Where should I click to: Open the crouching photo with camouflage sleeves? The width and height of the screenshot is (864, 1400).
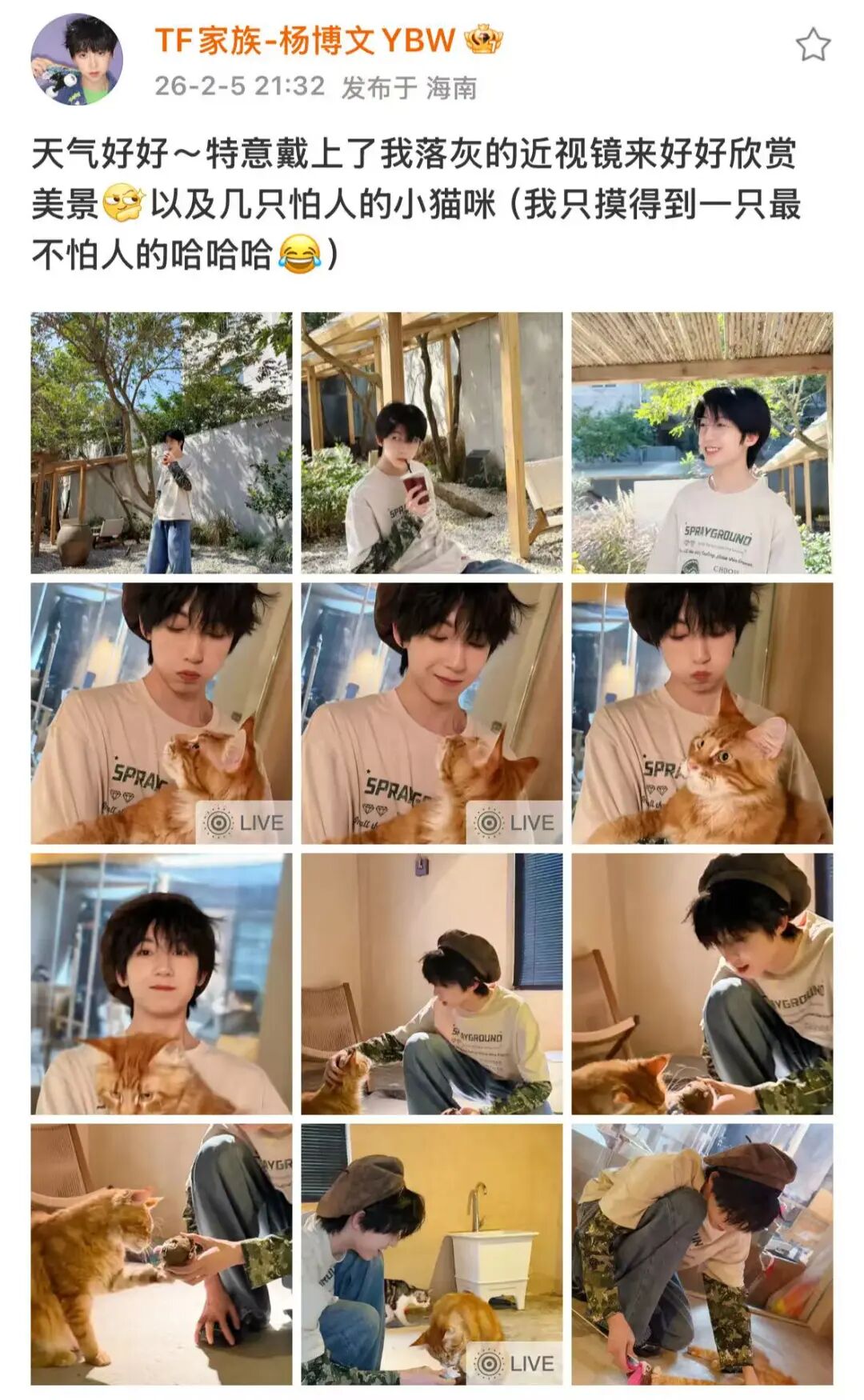click(702, 1254)
